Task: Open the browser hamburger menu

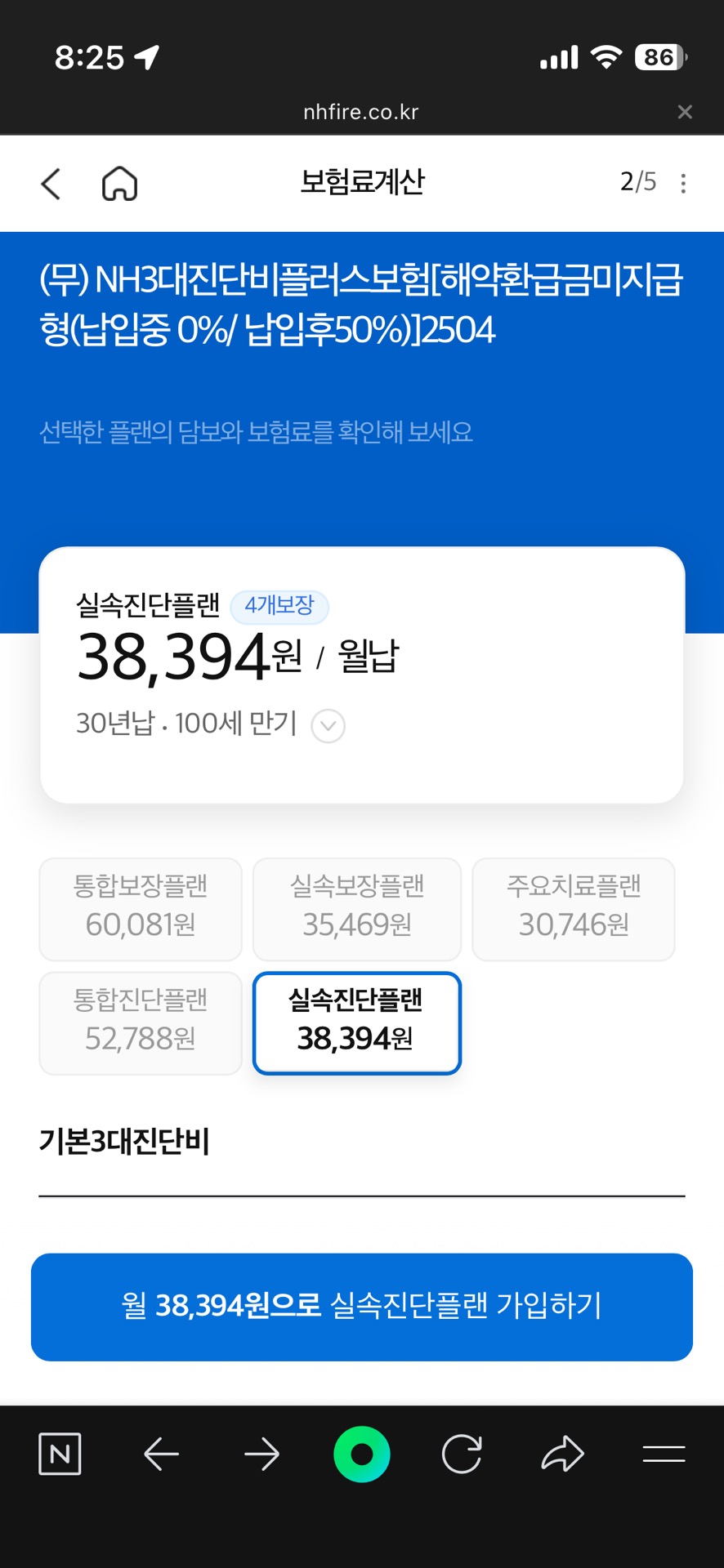Action: (664, 1454)
